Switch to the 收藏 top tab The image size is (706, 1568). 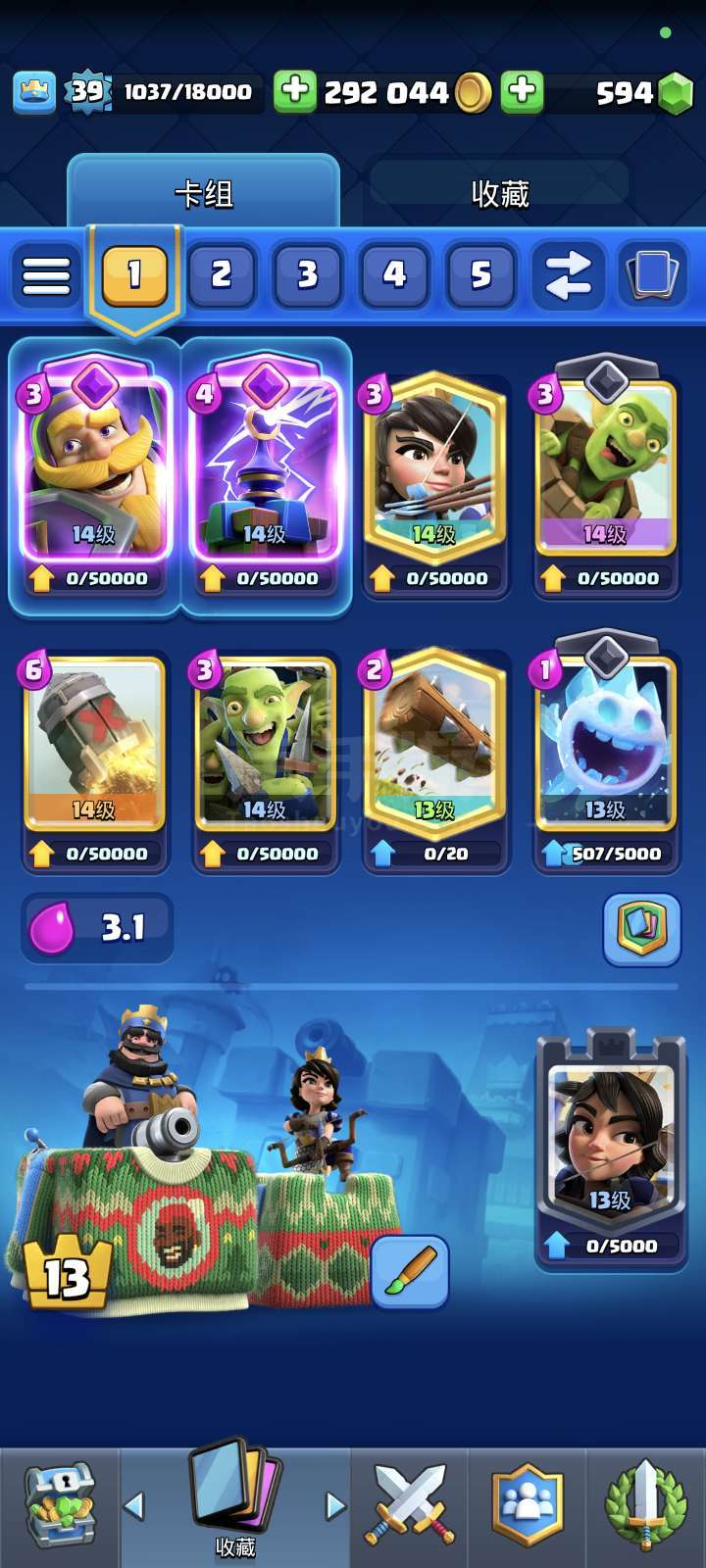point(500,193)
